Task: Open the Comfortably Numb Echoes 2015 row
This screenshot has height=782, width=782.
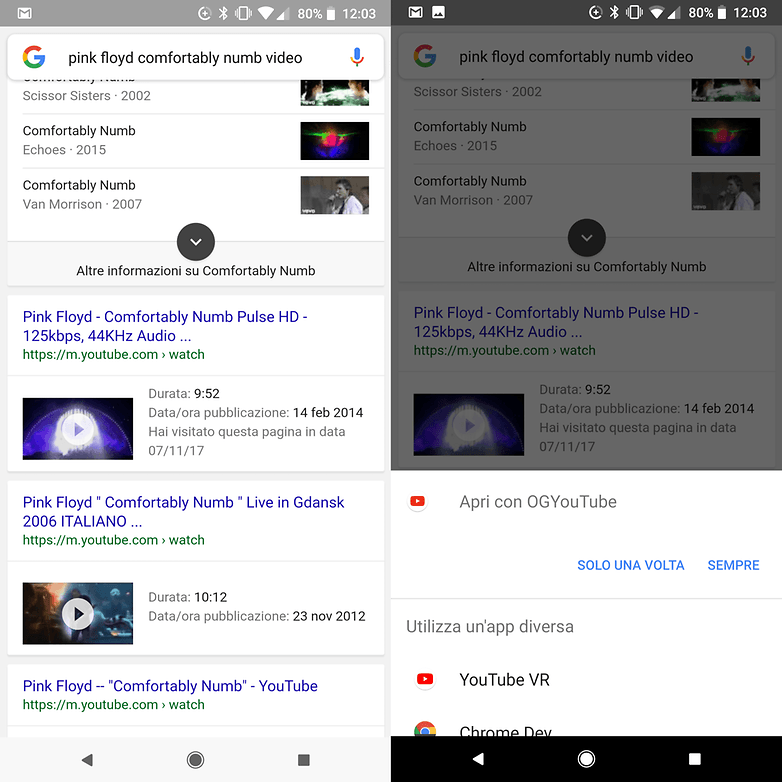Action: 195,140
